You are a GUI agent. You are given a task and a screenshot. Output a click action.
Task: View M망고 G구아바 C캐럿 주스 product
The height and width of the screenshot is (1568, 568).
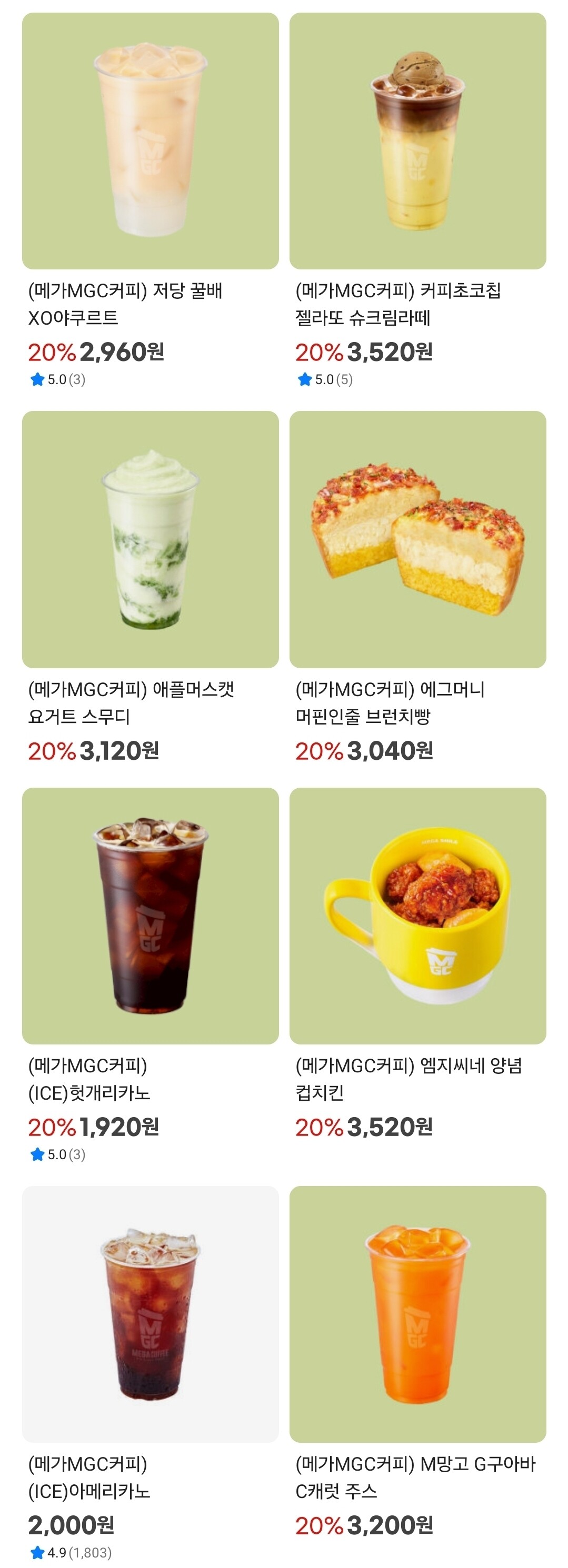click(x=417, y=1313)
